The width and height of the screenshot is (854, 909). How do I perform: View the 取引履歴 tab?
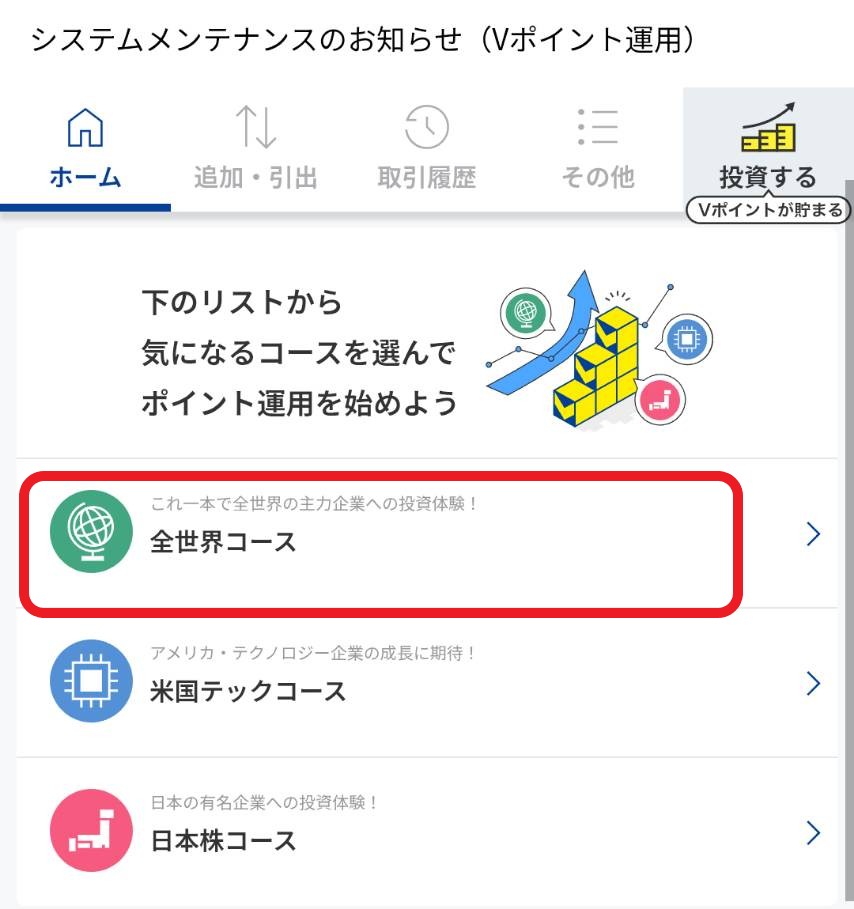426,150
